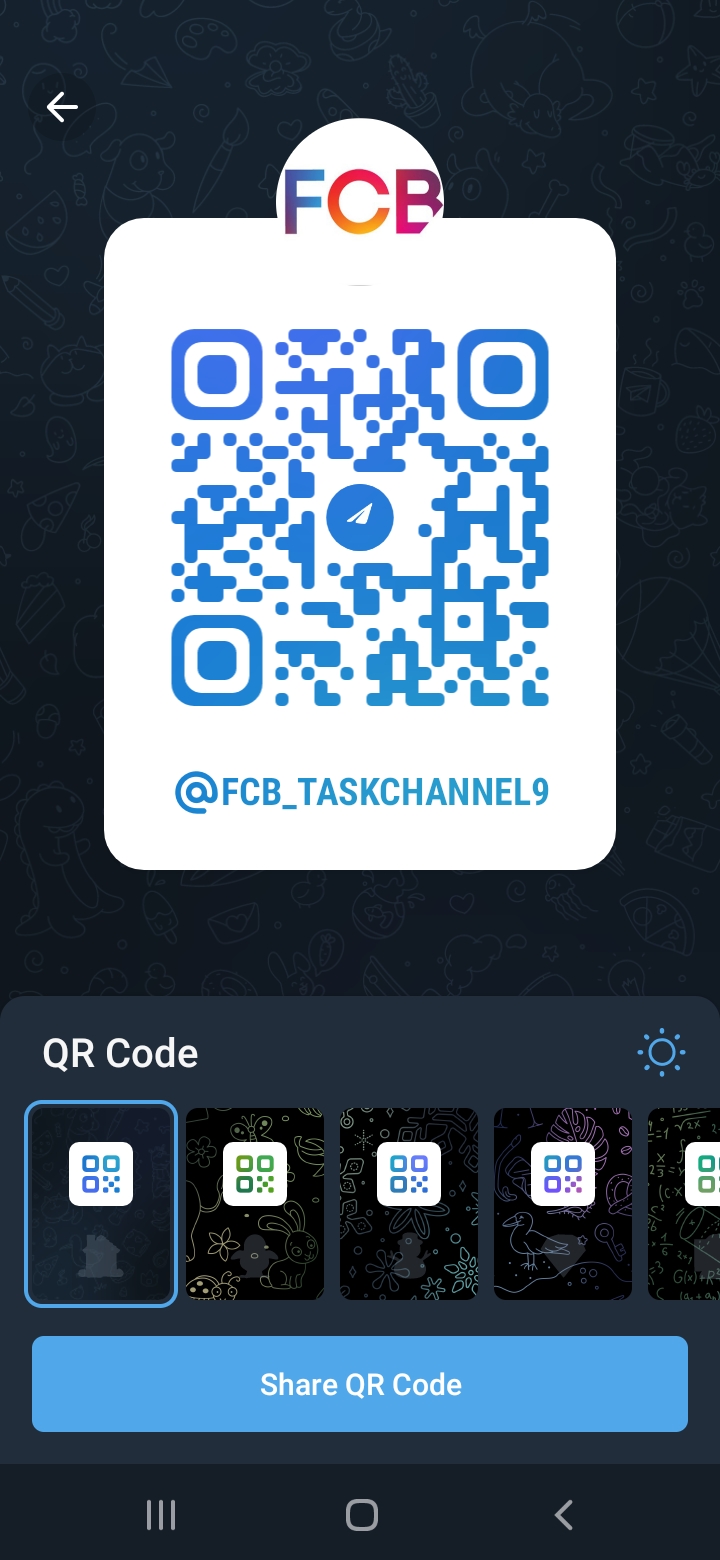Open recent apps from the navigation bar
Viewport: 720px width, 1560px height.
(161, 1515)
